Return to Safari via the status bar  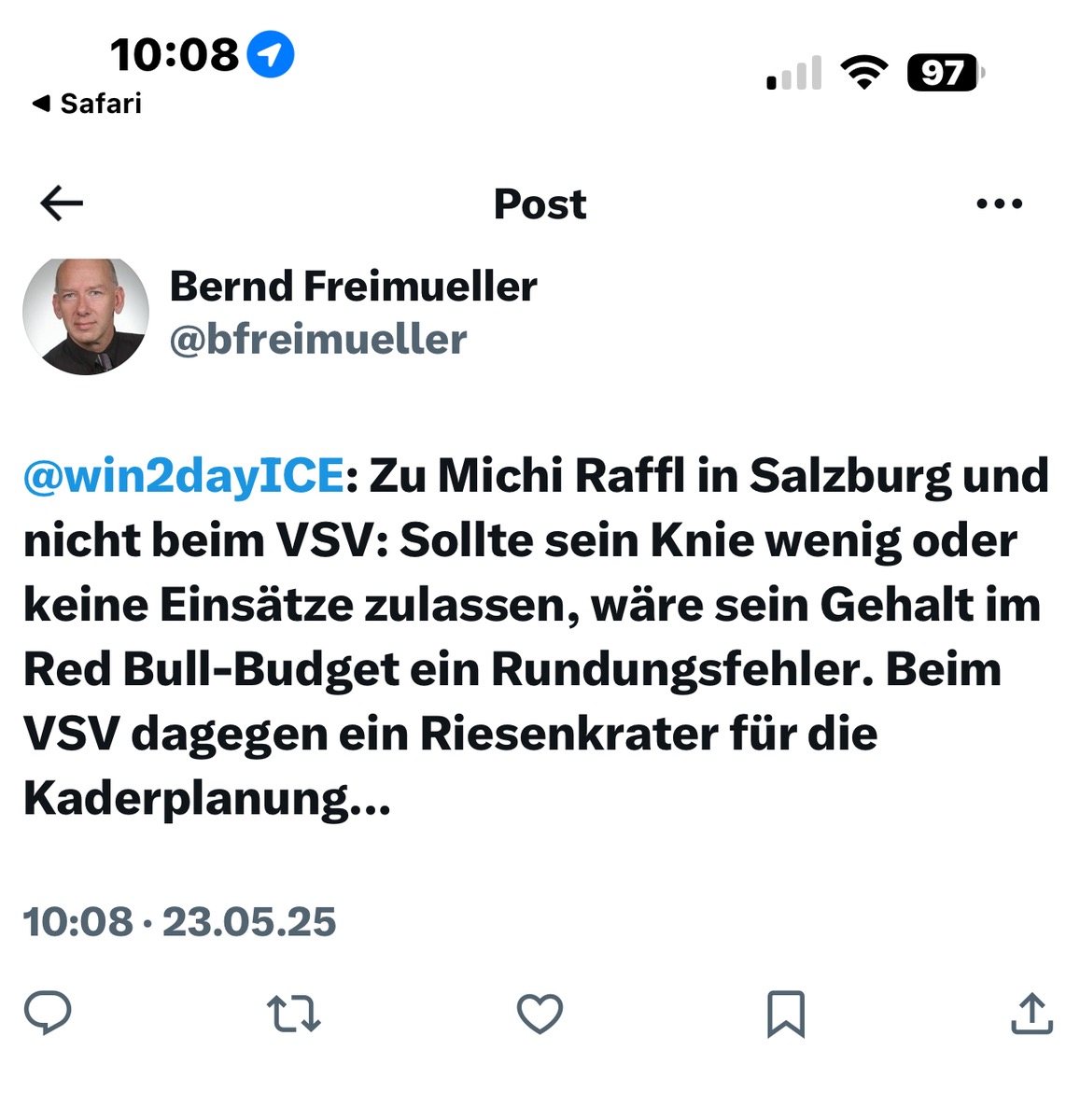(x=88, y=103)
